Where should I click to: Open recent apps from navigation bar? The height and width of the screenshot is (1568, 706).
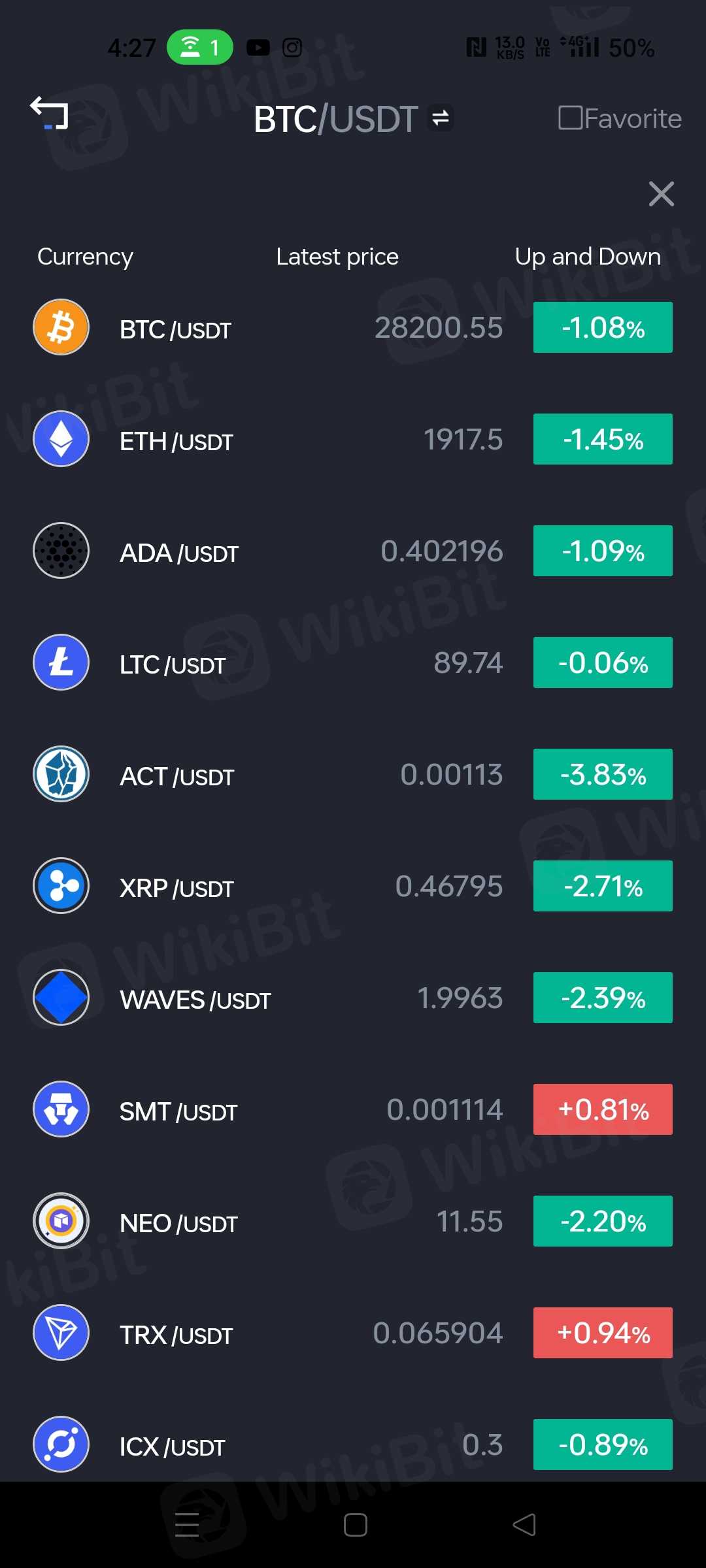click(187, 1525)
